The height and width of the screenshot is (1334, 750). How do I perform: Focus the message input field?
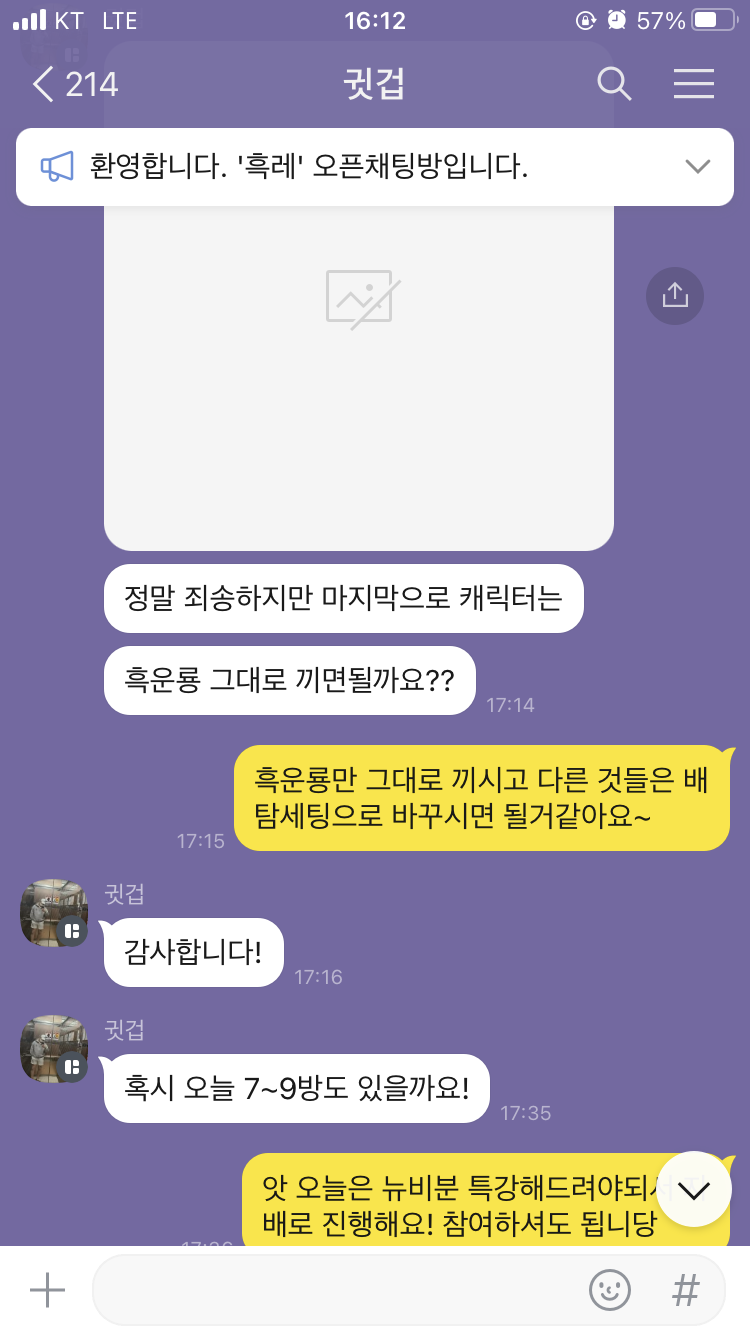(330, 1290)
